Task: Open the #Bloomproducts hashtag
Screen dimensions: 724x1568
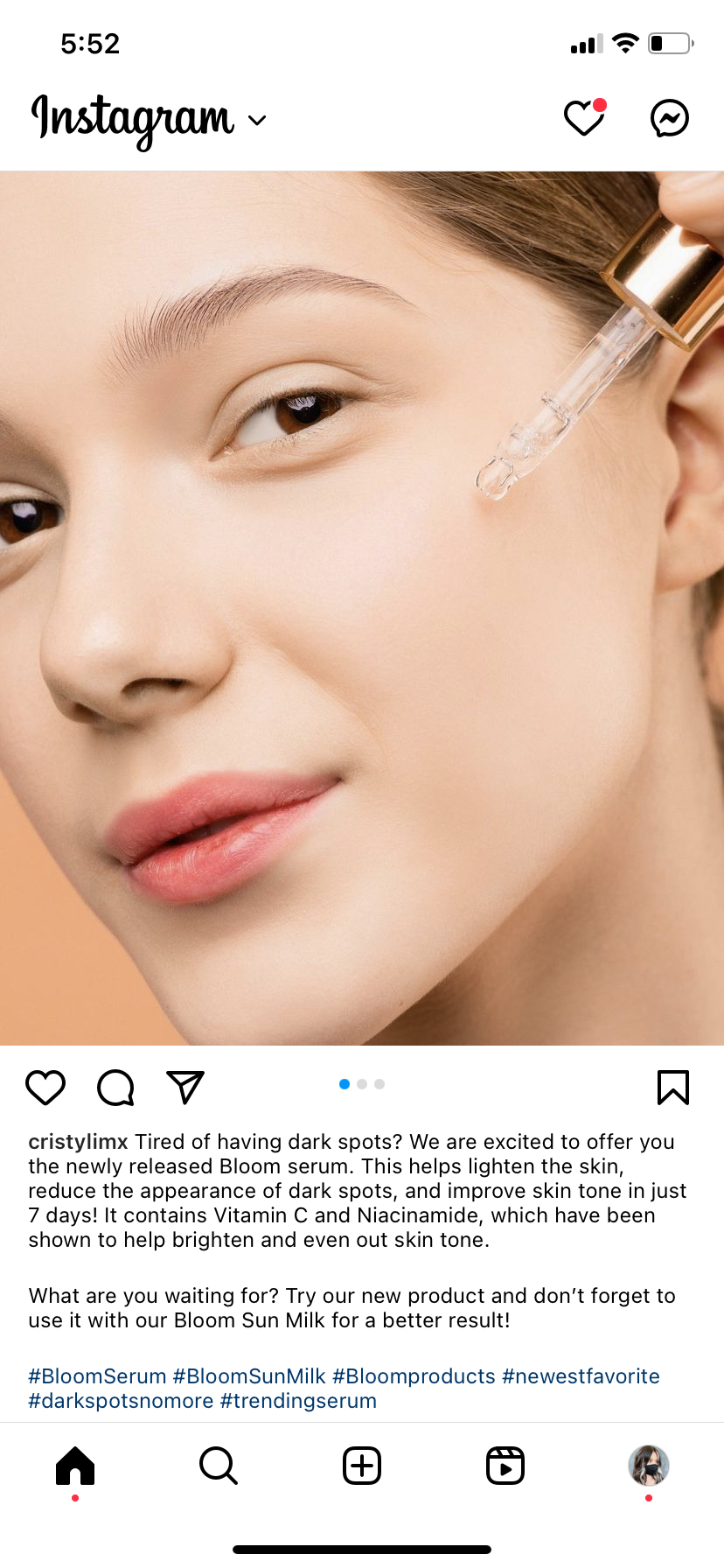Action: coord(414,1375)
